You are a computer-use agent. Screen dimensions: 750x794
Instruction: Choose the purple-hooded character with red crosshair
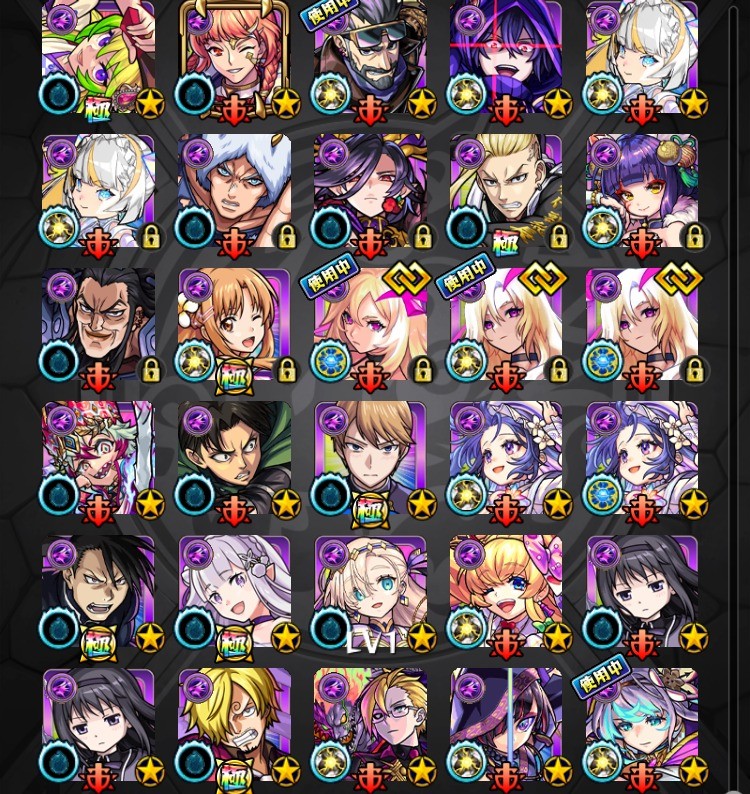pyautogui.click(x=506, y=60)
